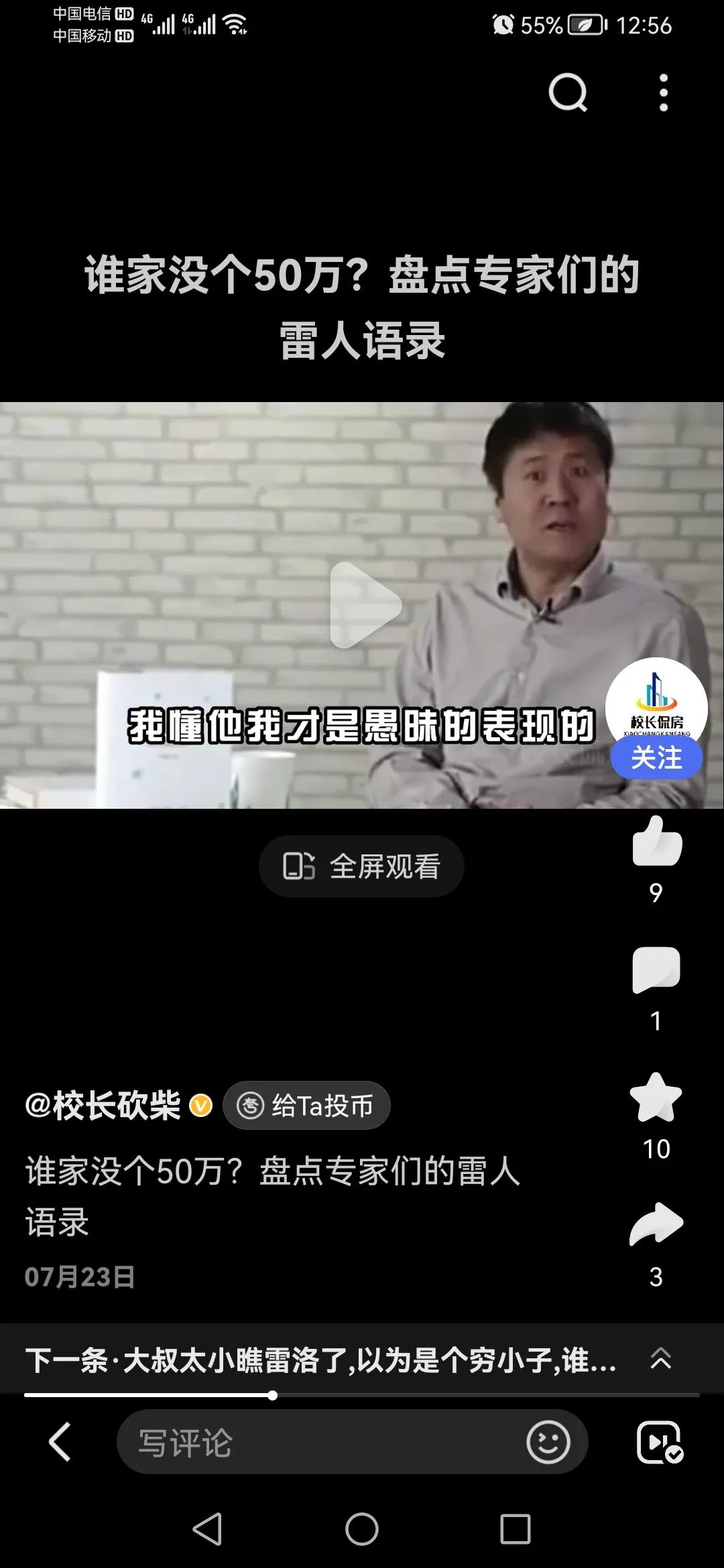Toggle the autoplay icon beside the comment box
The height and width of the screenshot is (1568, 724).
click(x=659, y=1442)
